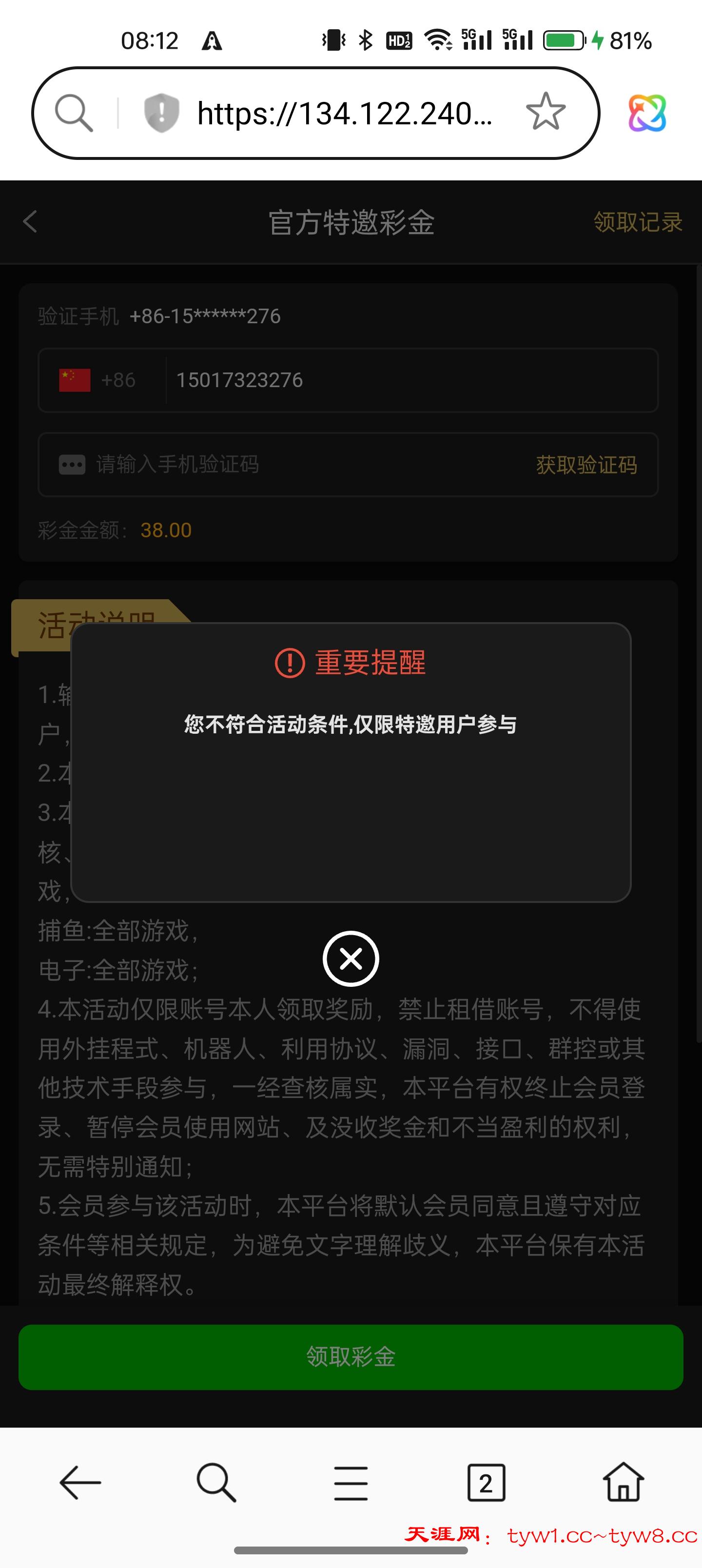Tap the browser address bar URL

[344, 114]
